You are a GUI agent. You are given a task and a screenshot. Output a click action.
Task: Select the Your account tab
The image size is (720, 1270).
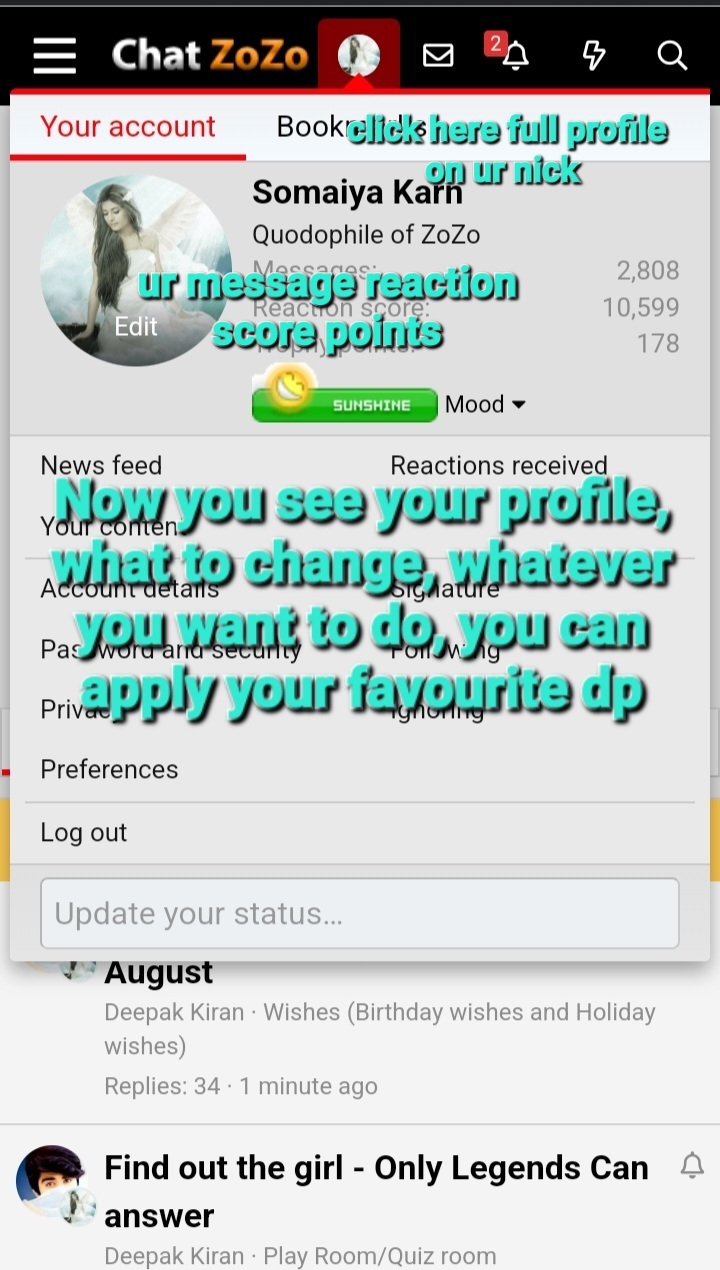(x=127, y=128)
